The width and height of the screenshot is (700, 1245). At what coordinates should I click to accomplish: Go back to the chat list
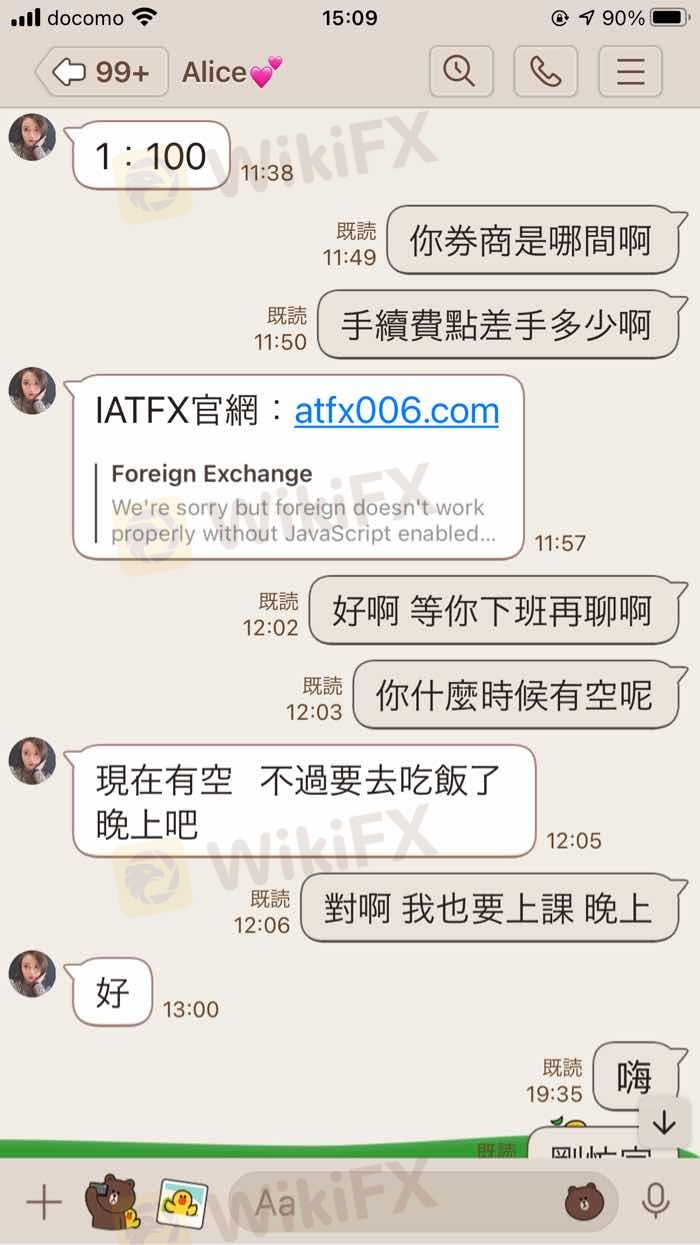[100, 72]
